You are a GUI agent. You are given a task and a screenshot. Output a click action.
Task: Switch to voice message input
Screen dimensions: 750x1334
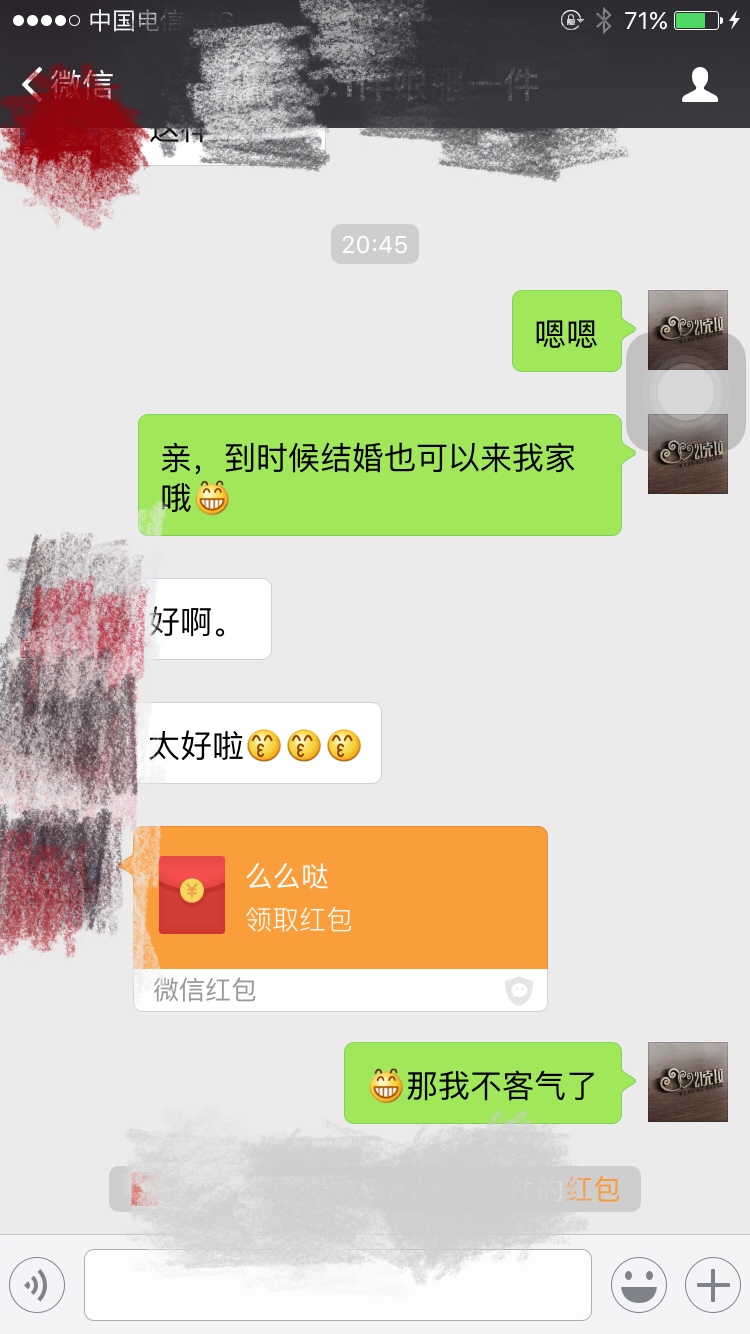point(37,1285)
